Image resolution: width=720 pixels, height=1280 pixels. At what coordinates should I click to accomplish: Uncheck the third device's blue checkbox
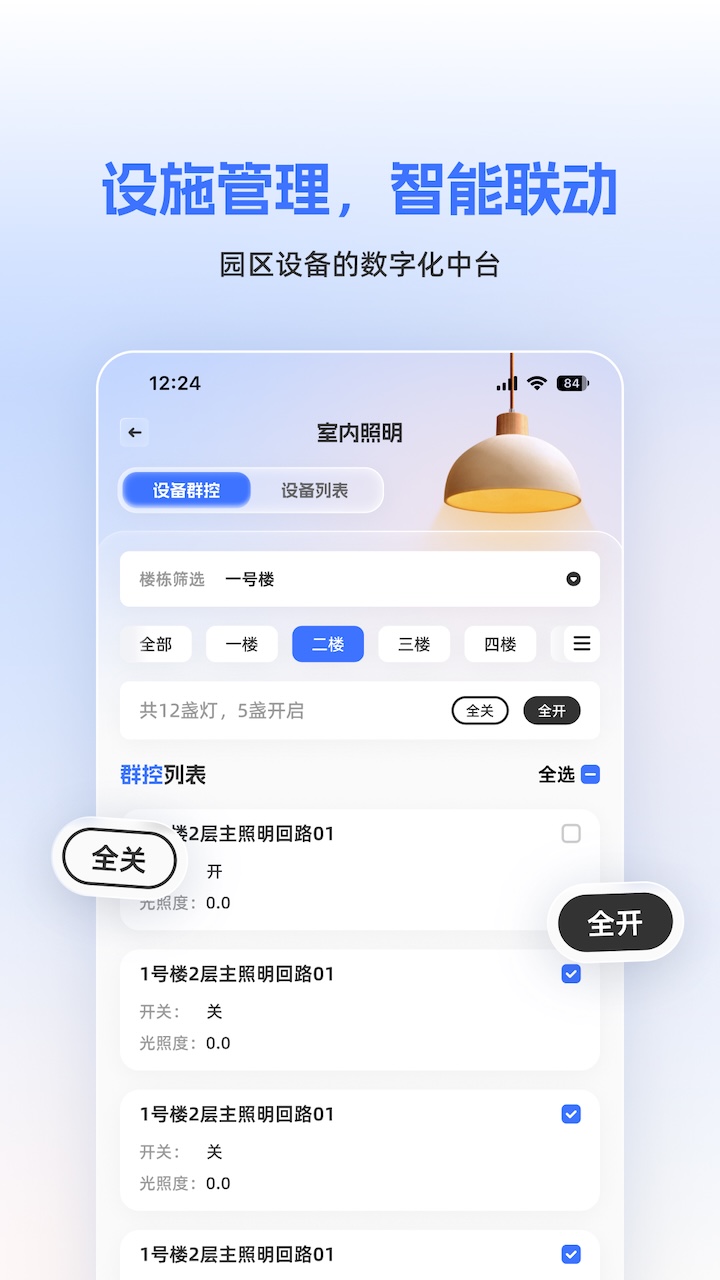[571, 1113]
